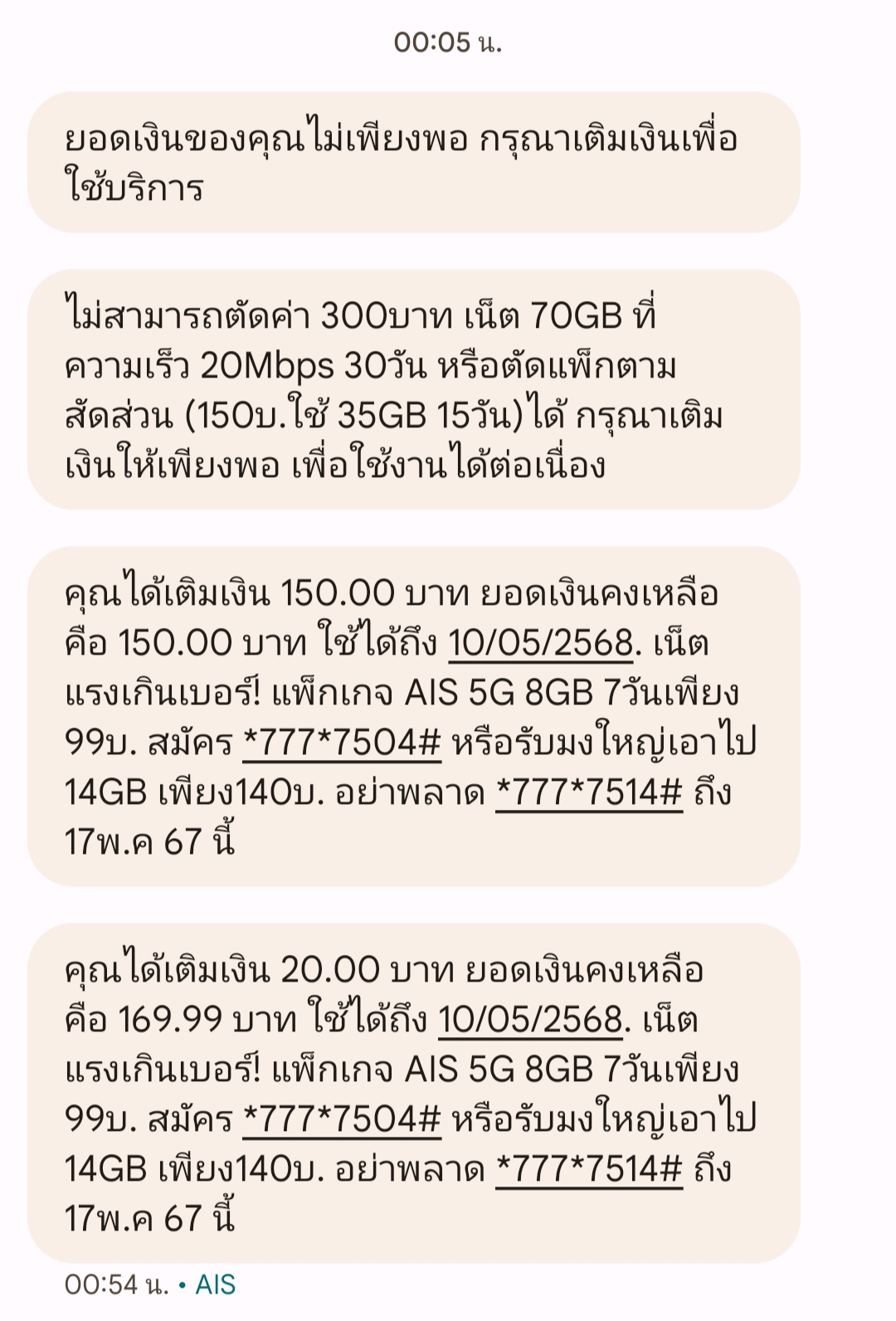This screenshot has width=896, height=1321.
Task: Dial *777*7504# from the 150.00 top-up message
Action: tap(342, 742)
